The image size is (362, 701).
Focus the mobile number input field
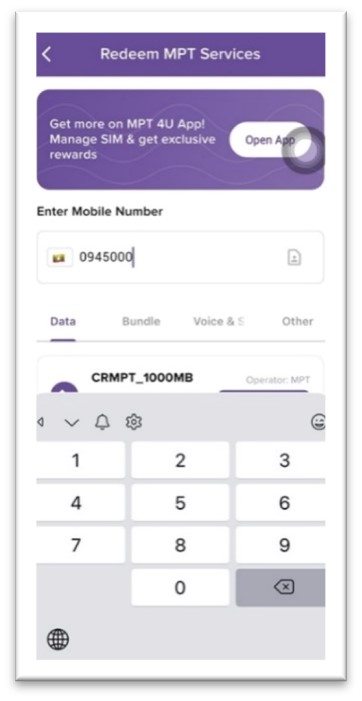click(180, 257)
